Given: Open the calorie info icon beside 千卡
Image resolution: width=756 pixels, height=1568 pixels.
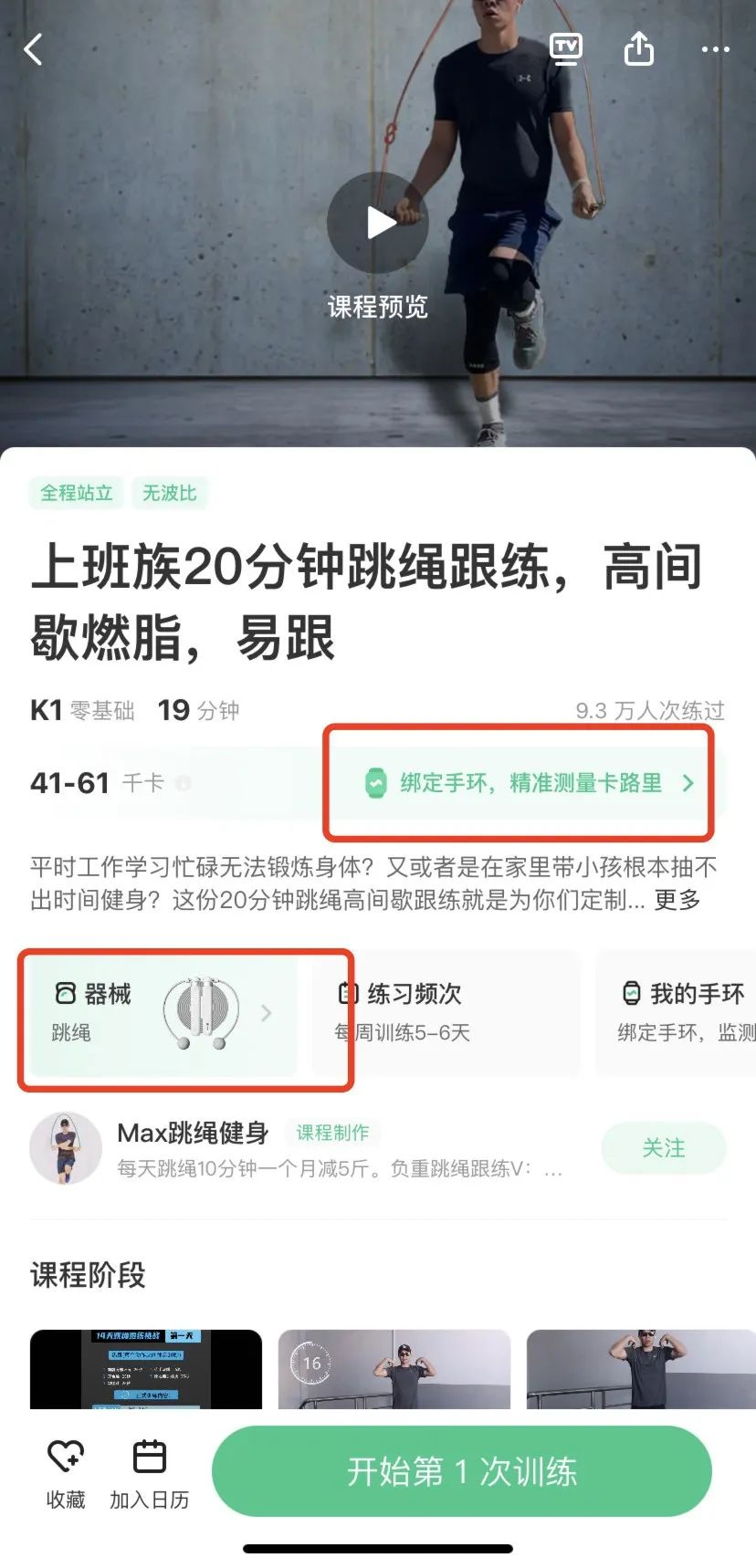Looking at the screenshot, I should pyautogui.click(x=183, y=783).
